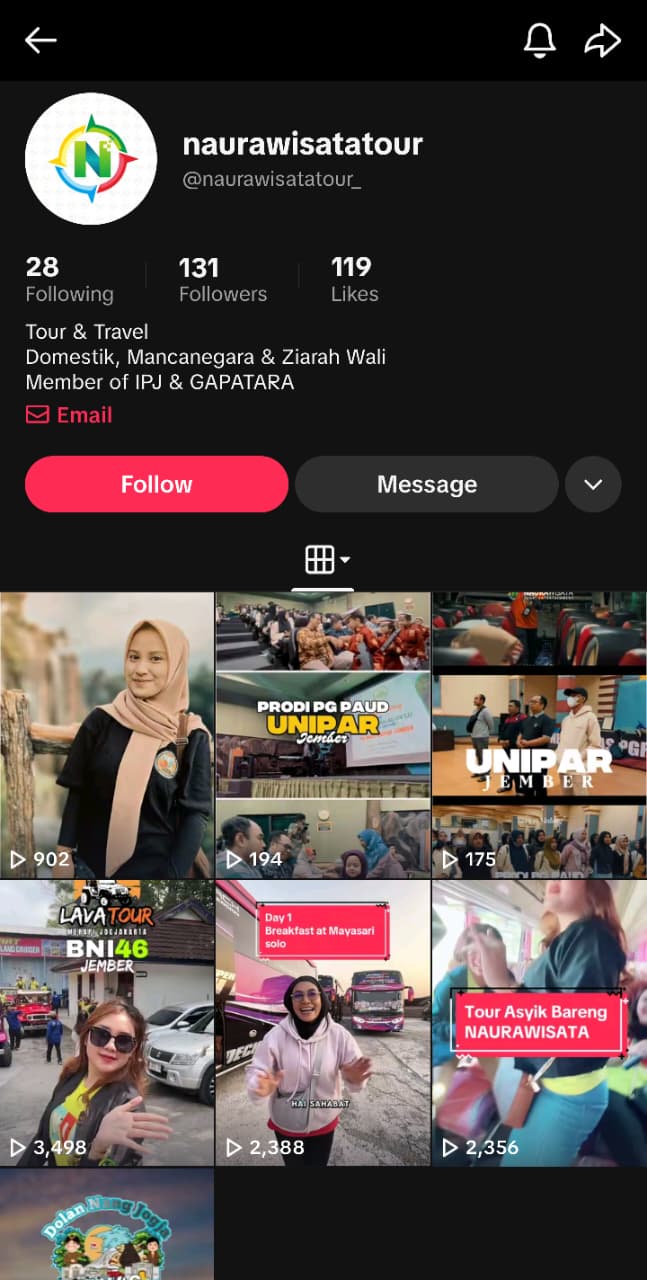Screen dimensions: 647x1280
Task: Tap the Email contact link
Action: coord(69,415)
